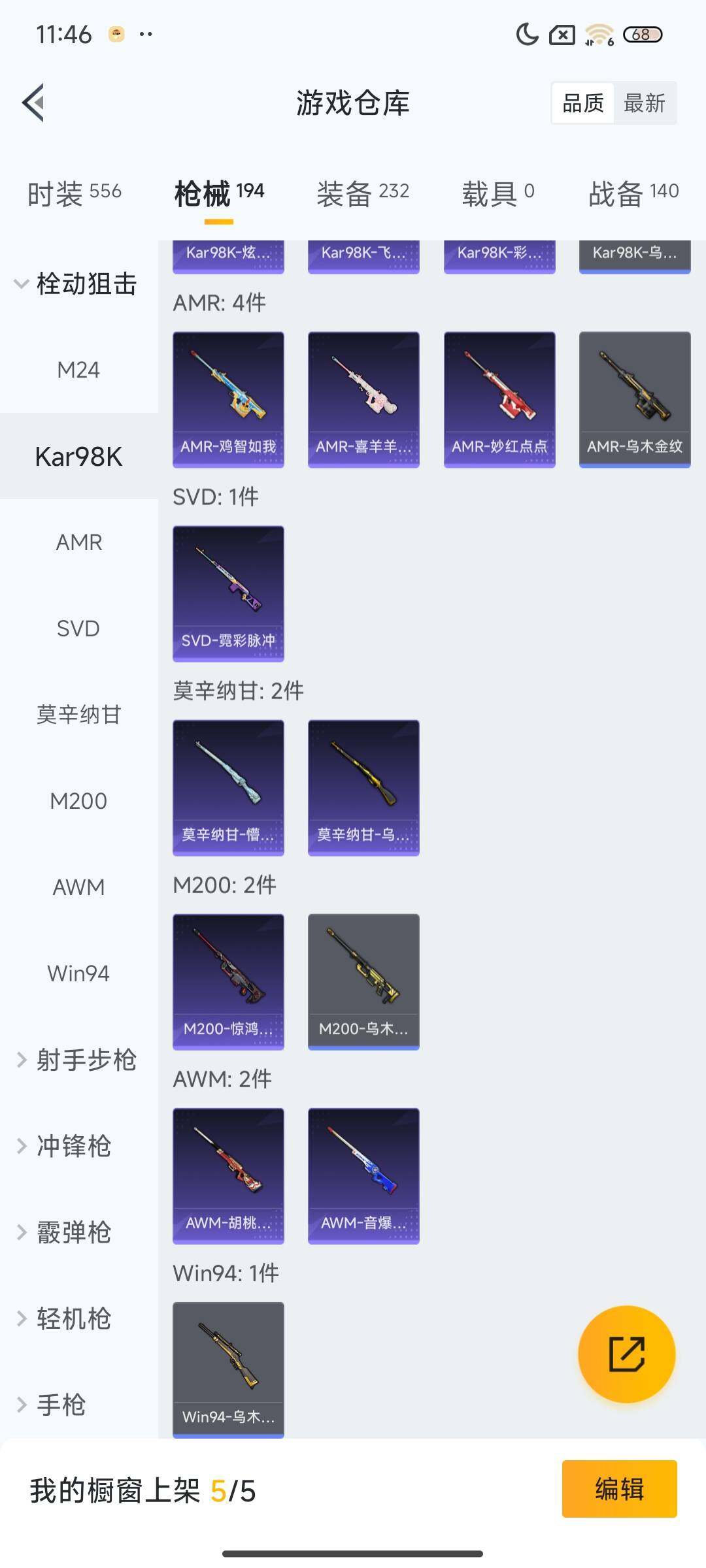Switch sorting to 最新

click(645, 103)
